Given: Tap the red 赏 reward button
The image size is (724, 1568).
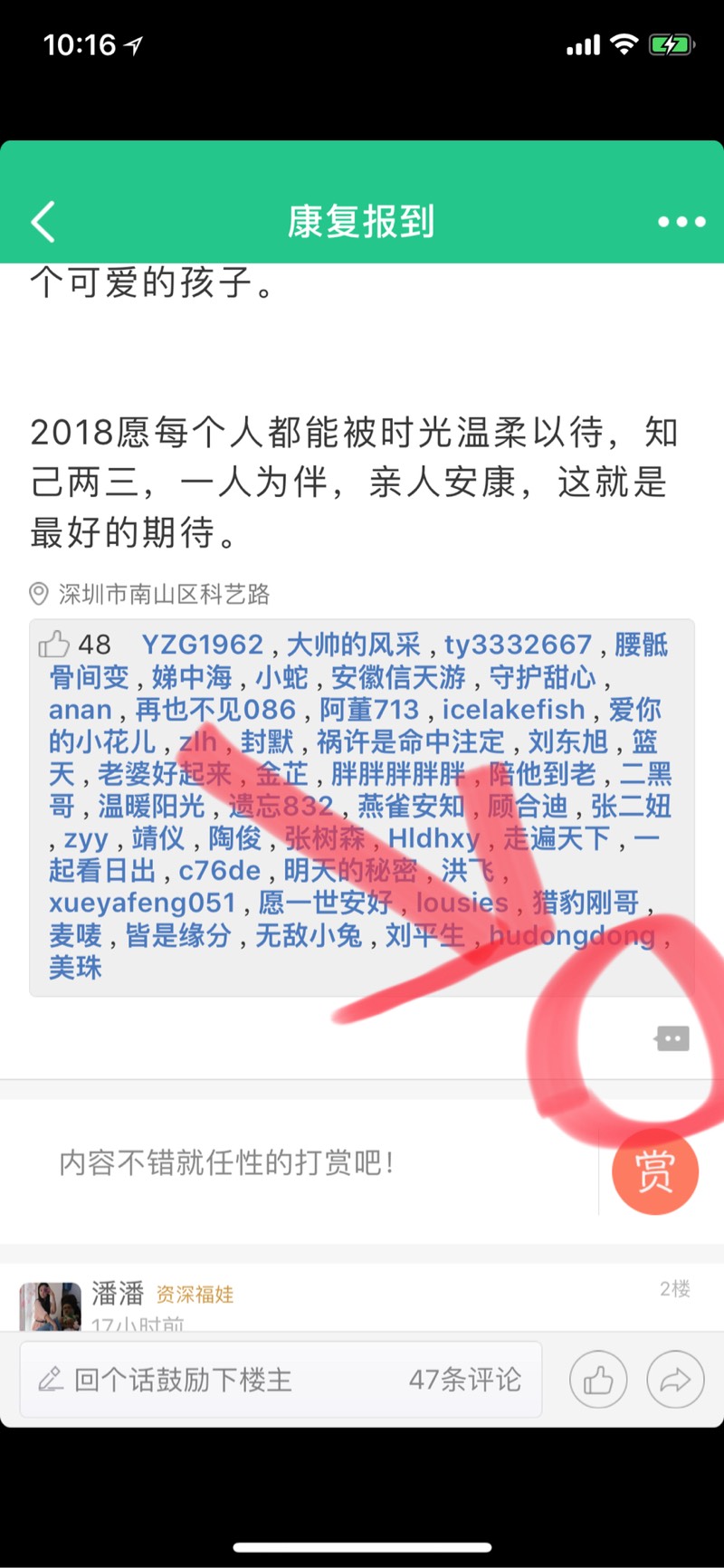Looking at the screenshot, I should [x=654, y=1171].
